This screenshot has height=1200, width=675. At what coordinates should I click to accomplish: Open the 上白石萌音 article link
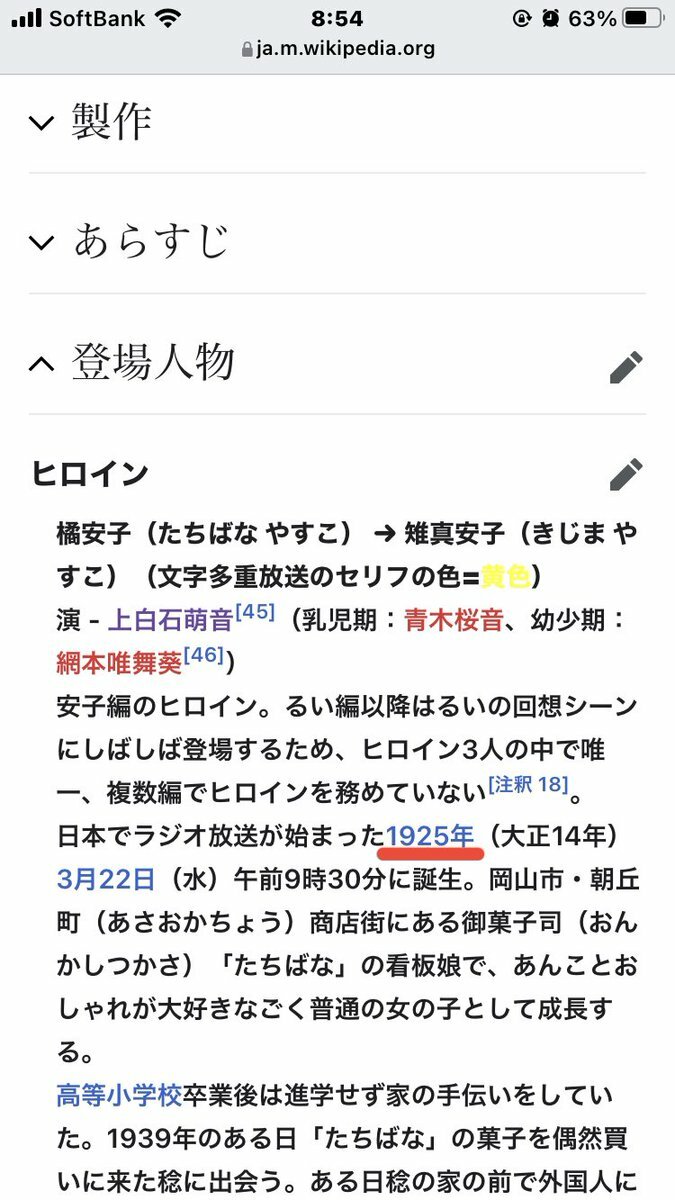[168, 620]
